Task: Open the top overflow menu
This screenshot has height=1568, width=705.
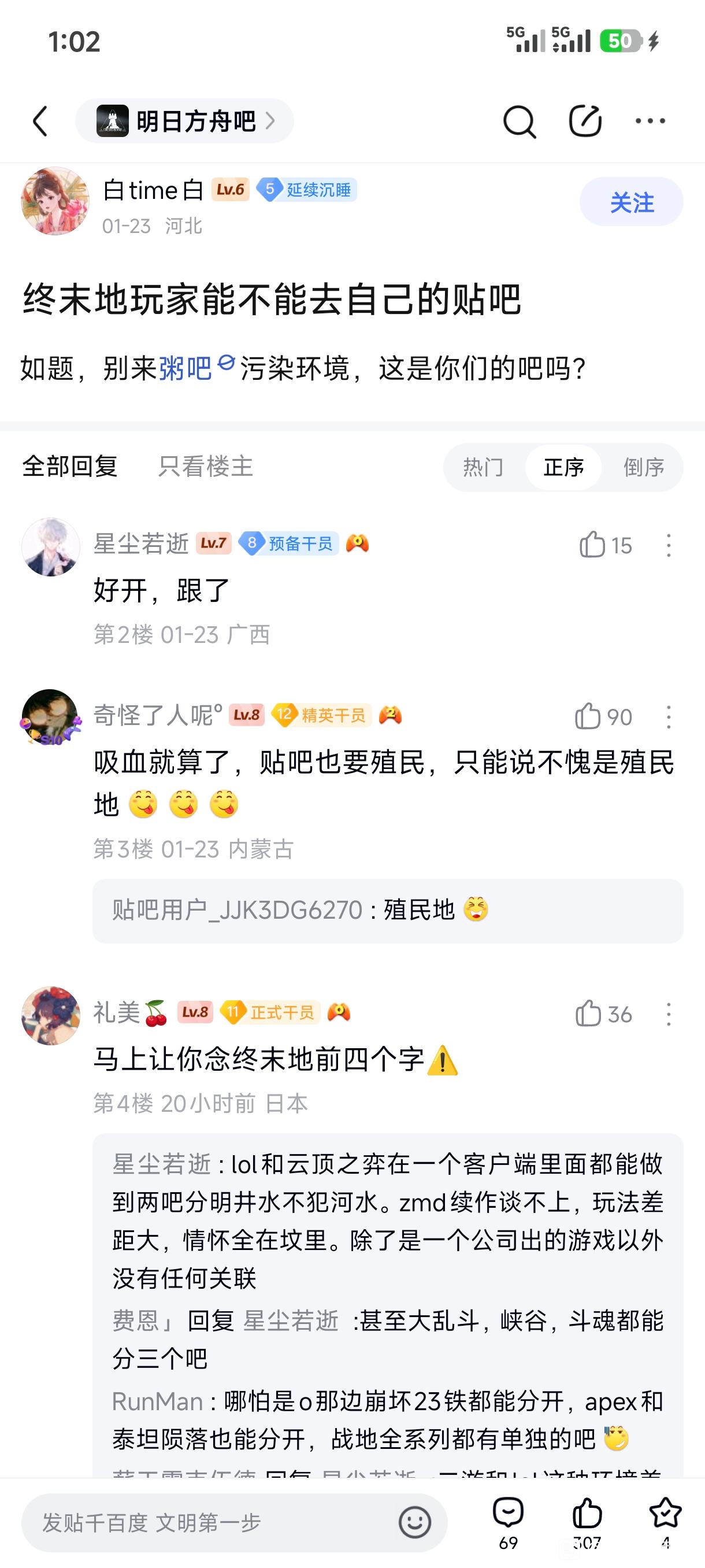Action: click(x=650, y=121)
